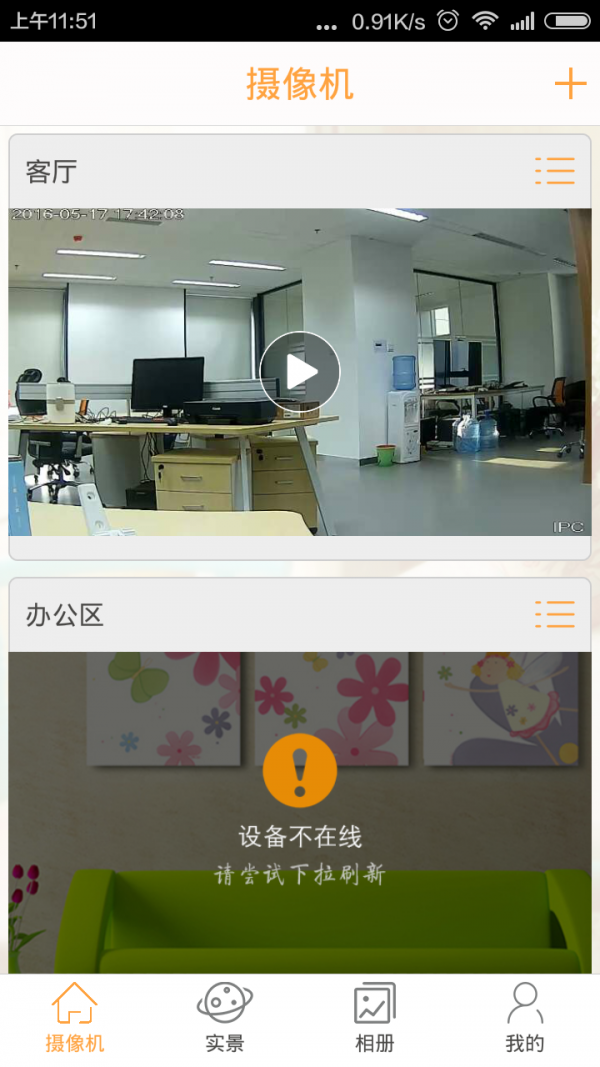The height and width of the screenshot is (1067, 600).
Task: Play the 客厅 camera live video
Action: click(x=300, y=372)
